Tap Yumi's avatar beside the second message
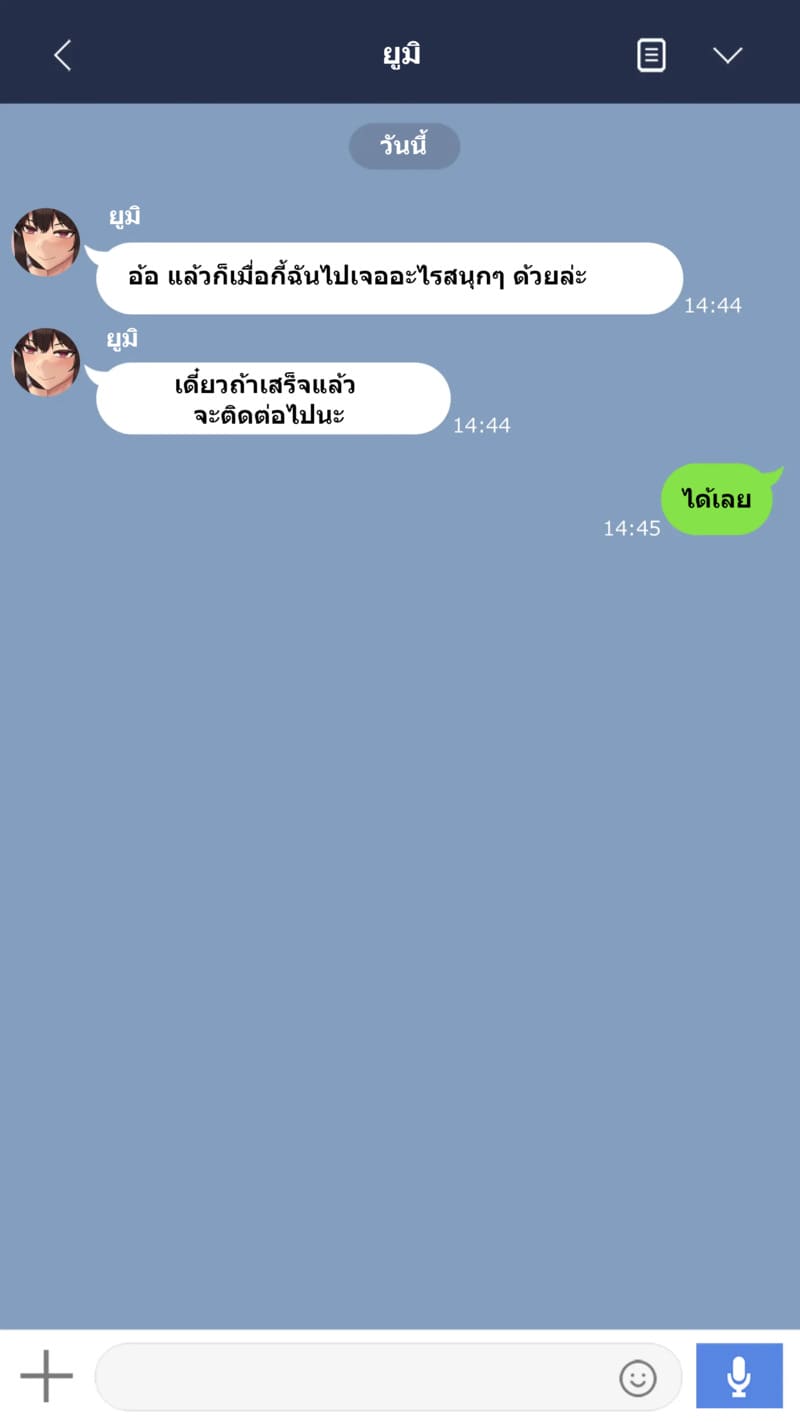Image resolution: width=800 pixels, height=1422 pixels. tap(45, 362)
